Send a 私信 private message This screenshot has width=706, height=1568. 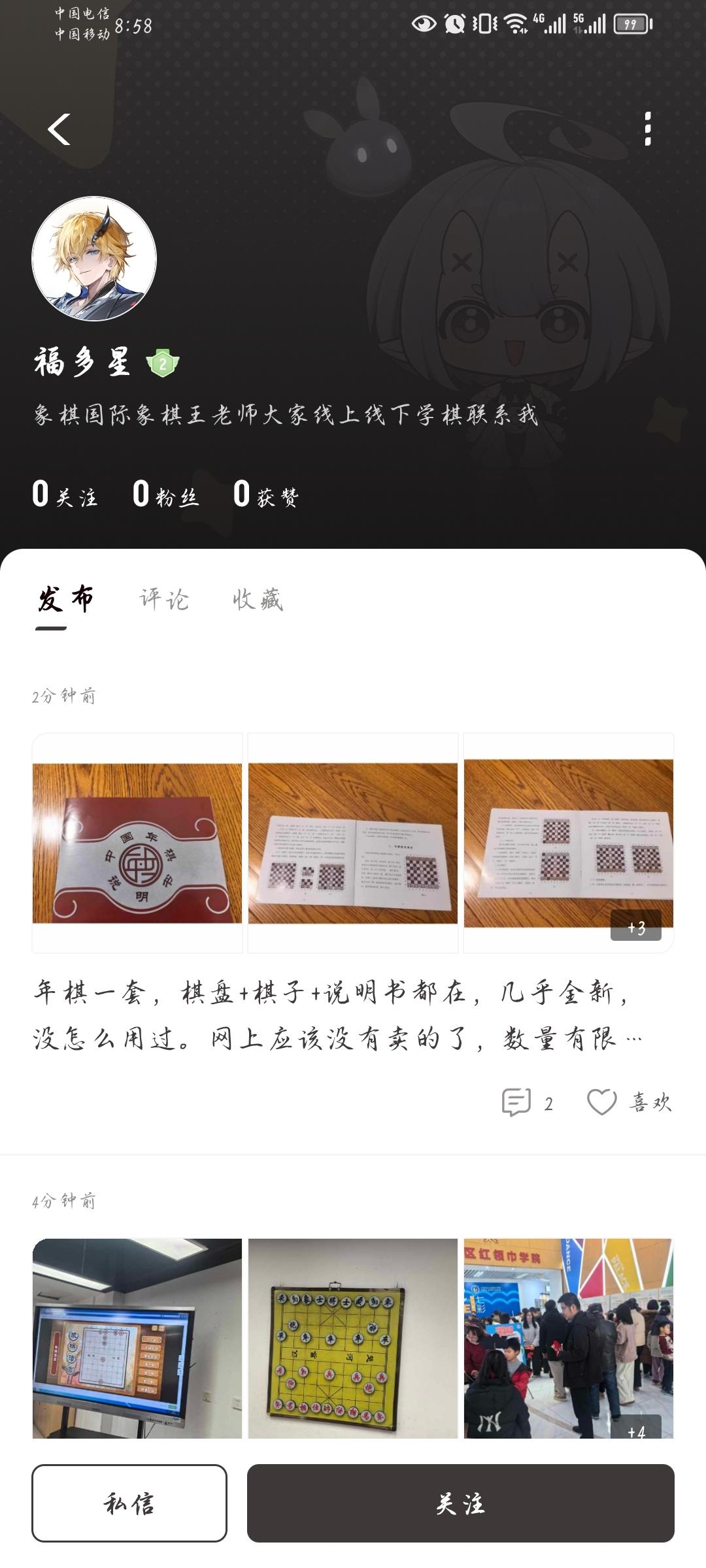point(129,1503)
